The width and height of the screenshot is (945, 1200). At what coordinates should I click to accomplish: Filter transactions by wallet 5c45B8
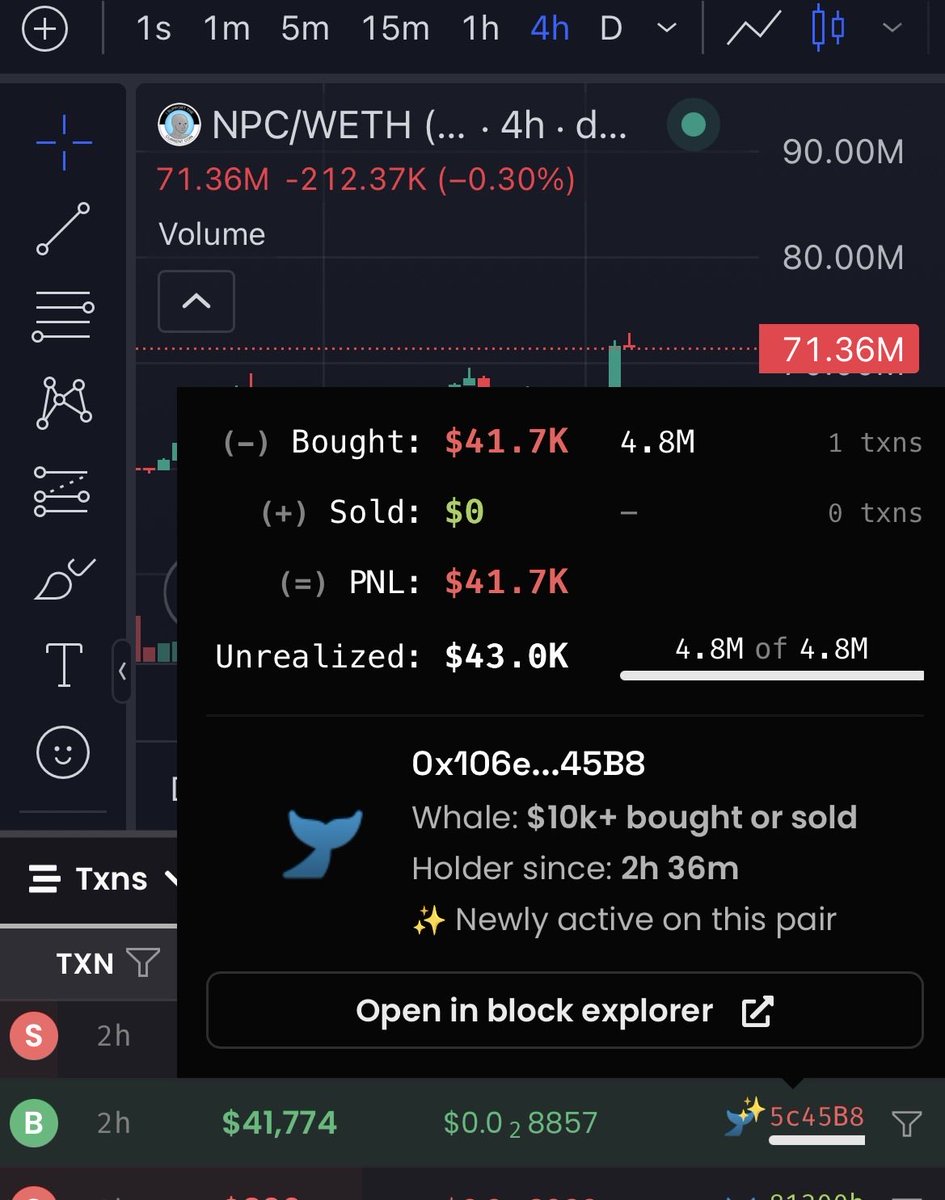tap(906, 1124)
